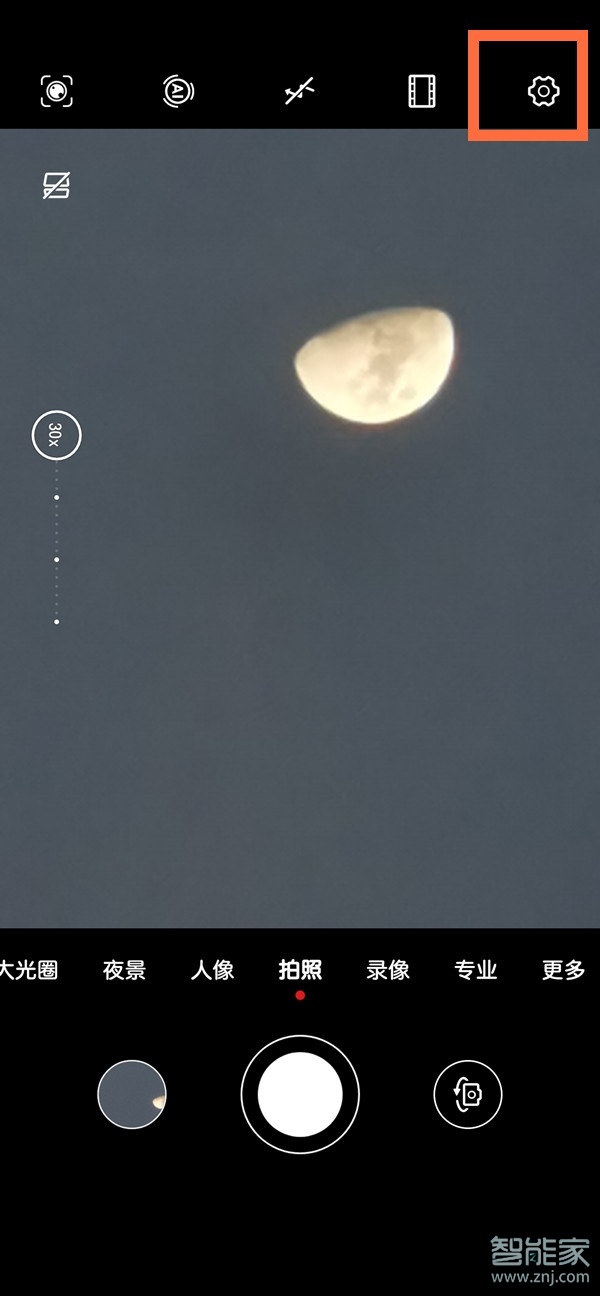
Task: Switch to 夜景 night mode
Action: tap(124, 969)
